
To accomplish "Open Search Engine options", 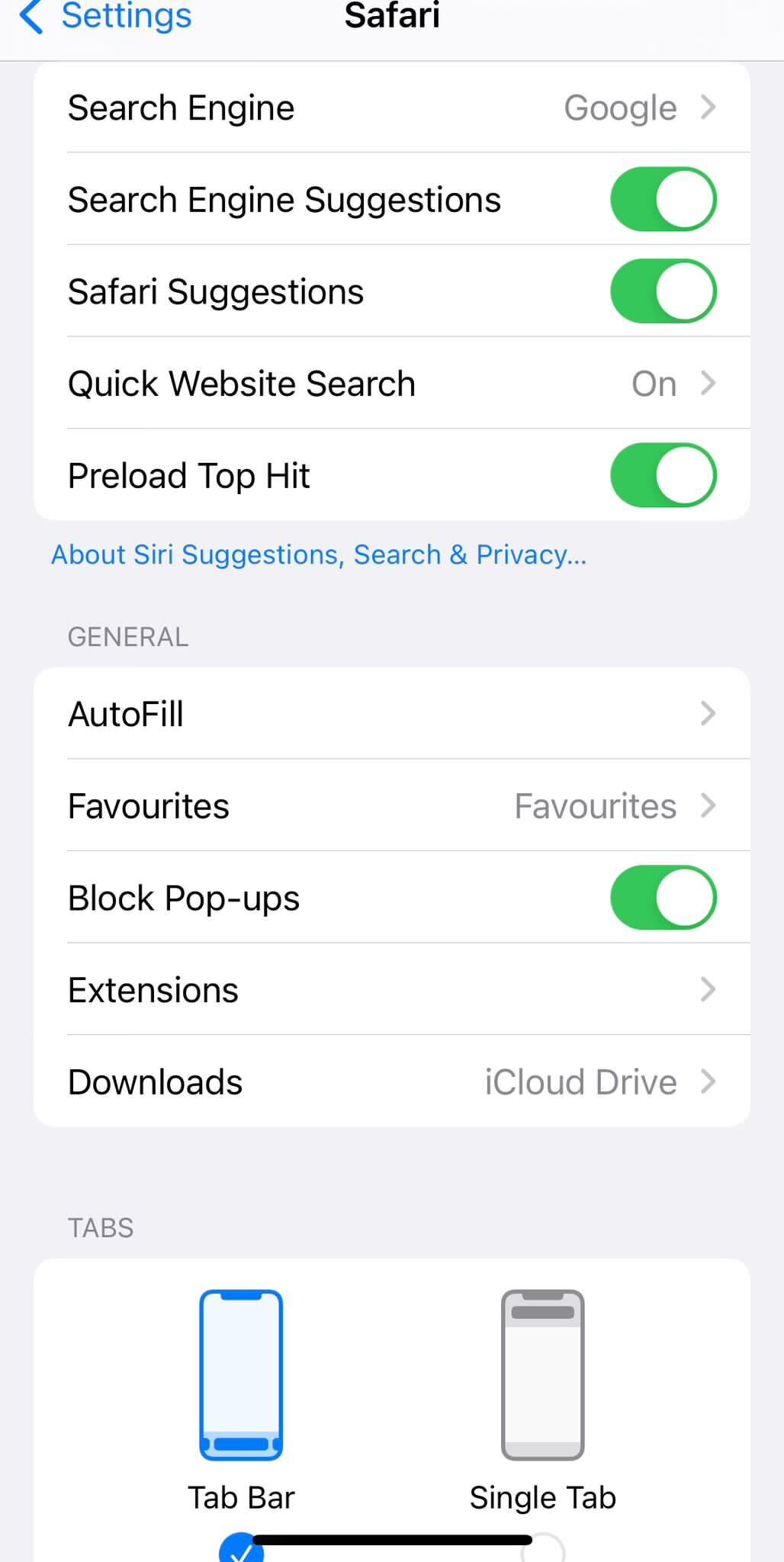I will (x=392, y=108).
